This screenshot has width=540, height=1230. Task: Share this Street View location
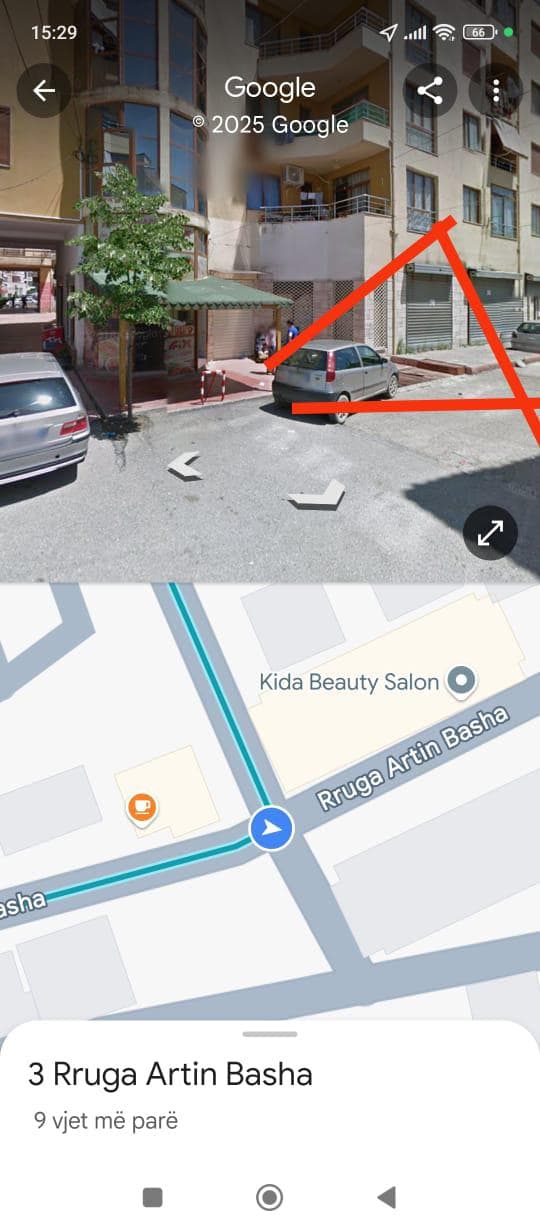tap(430, 91)
